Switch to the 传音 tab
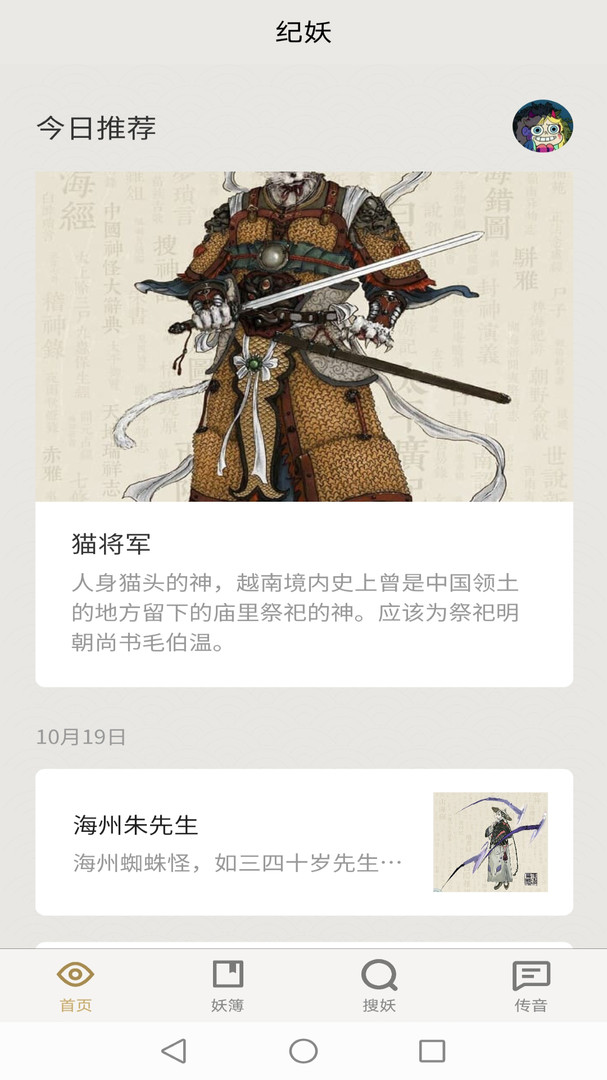Image resolution: width=607 pixels, height=1080 pixels. [531, 986]
